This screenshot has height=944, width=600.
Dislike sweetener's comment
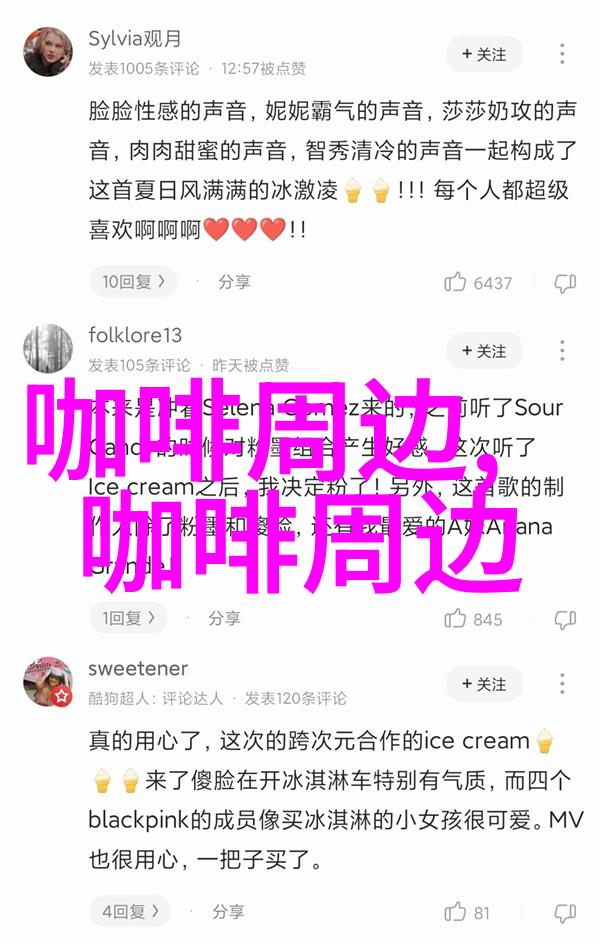[x=565, y=912]
